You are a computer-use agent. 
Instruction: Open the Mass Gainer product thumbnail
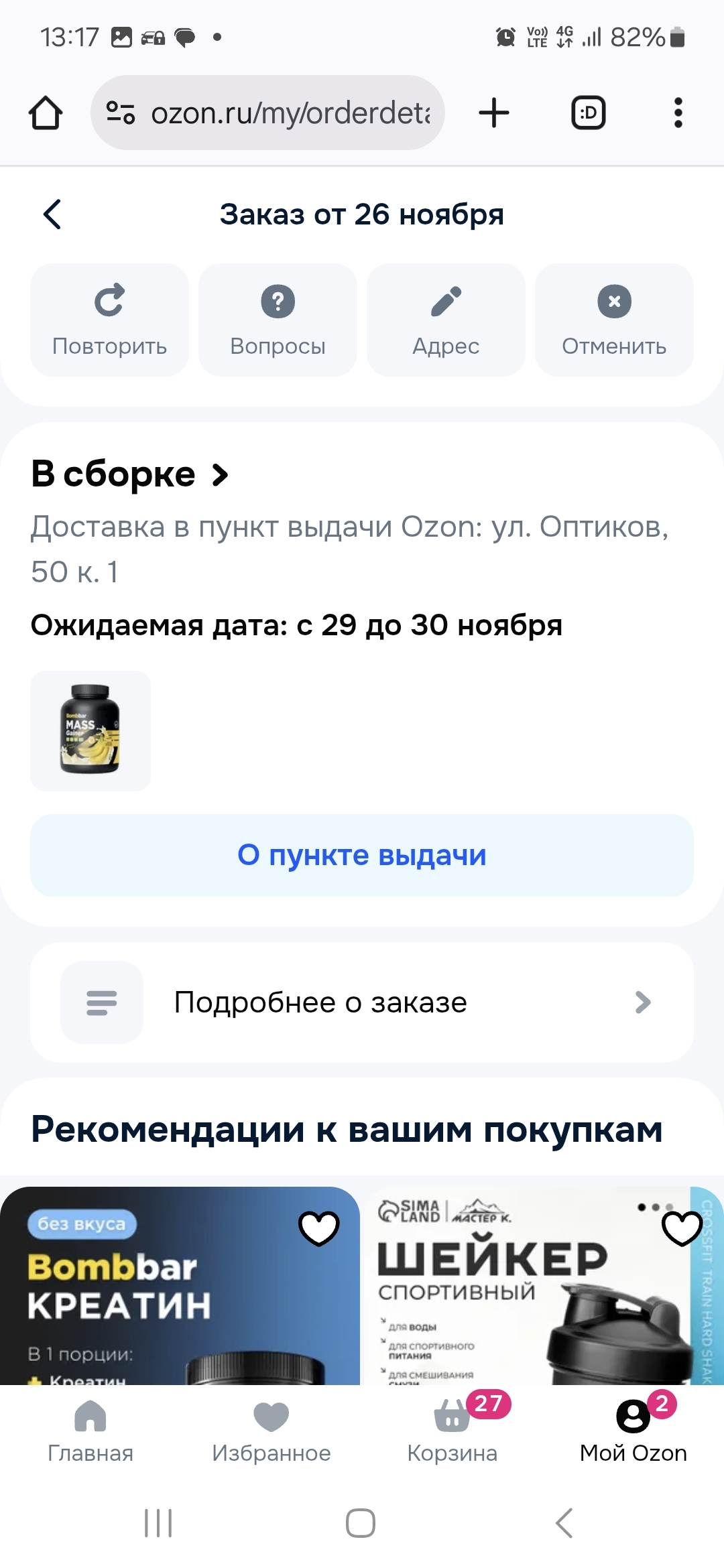[x=90, y=730]
